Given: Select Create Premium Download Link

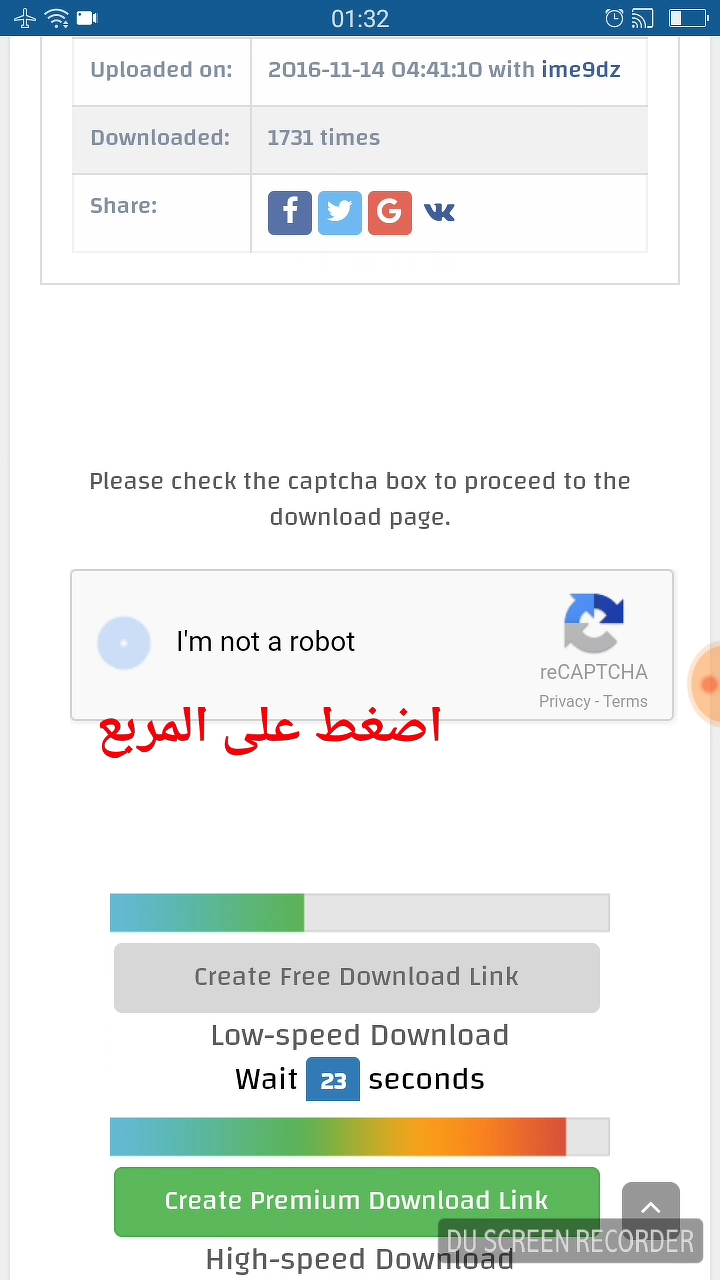Looking at the screenshot, I should tap(356, 1200).
